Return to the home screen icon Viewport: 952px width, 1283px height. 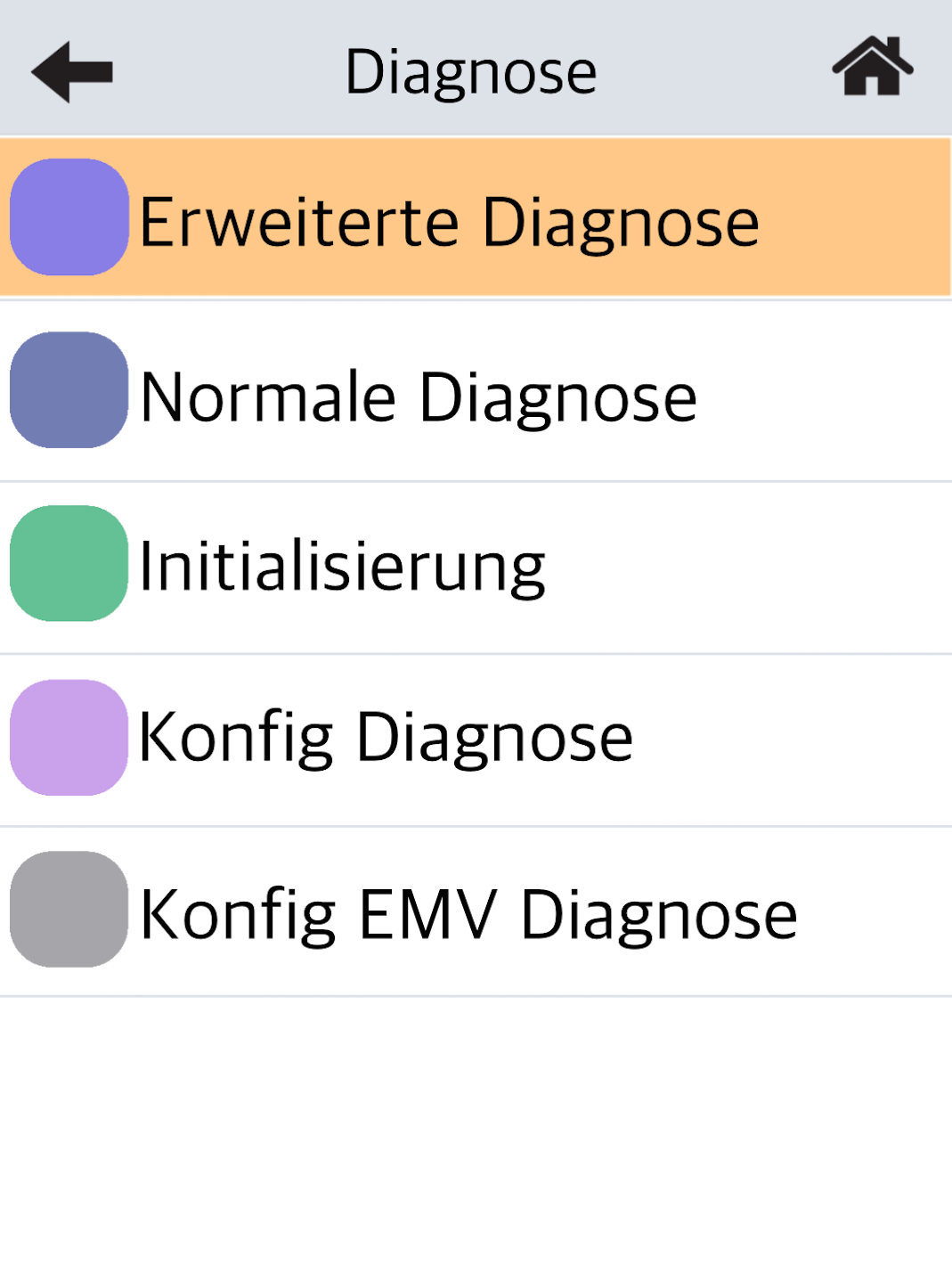pyautogui.click(x=872, y=67)
